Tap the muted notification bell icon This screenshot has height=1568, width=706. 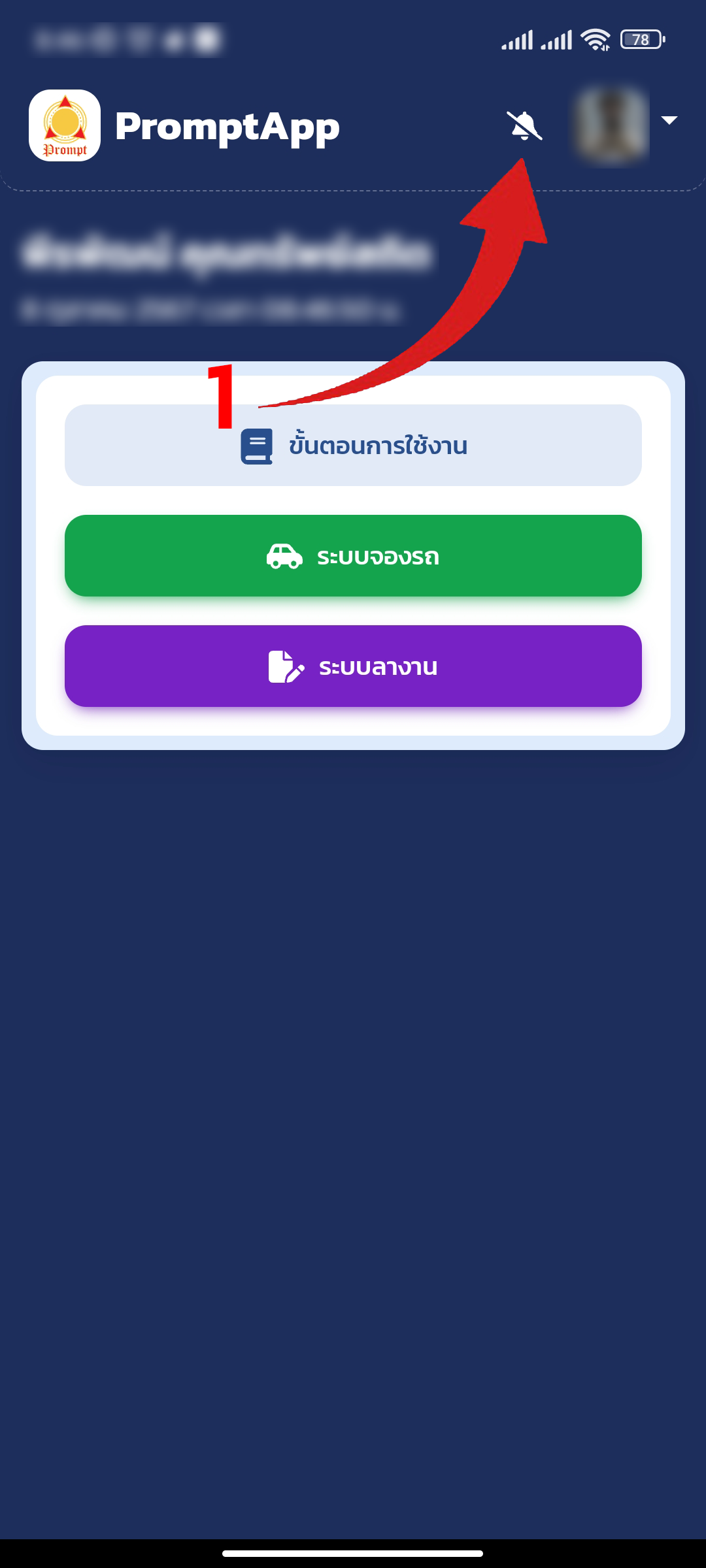(x=524, y=125)
